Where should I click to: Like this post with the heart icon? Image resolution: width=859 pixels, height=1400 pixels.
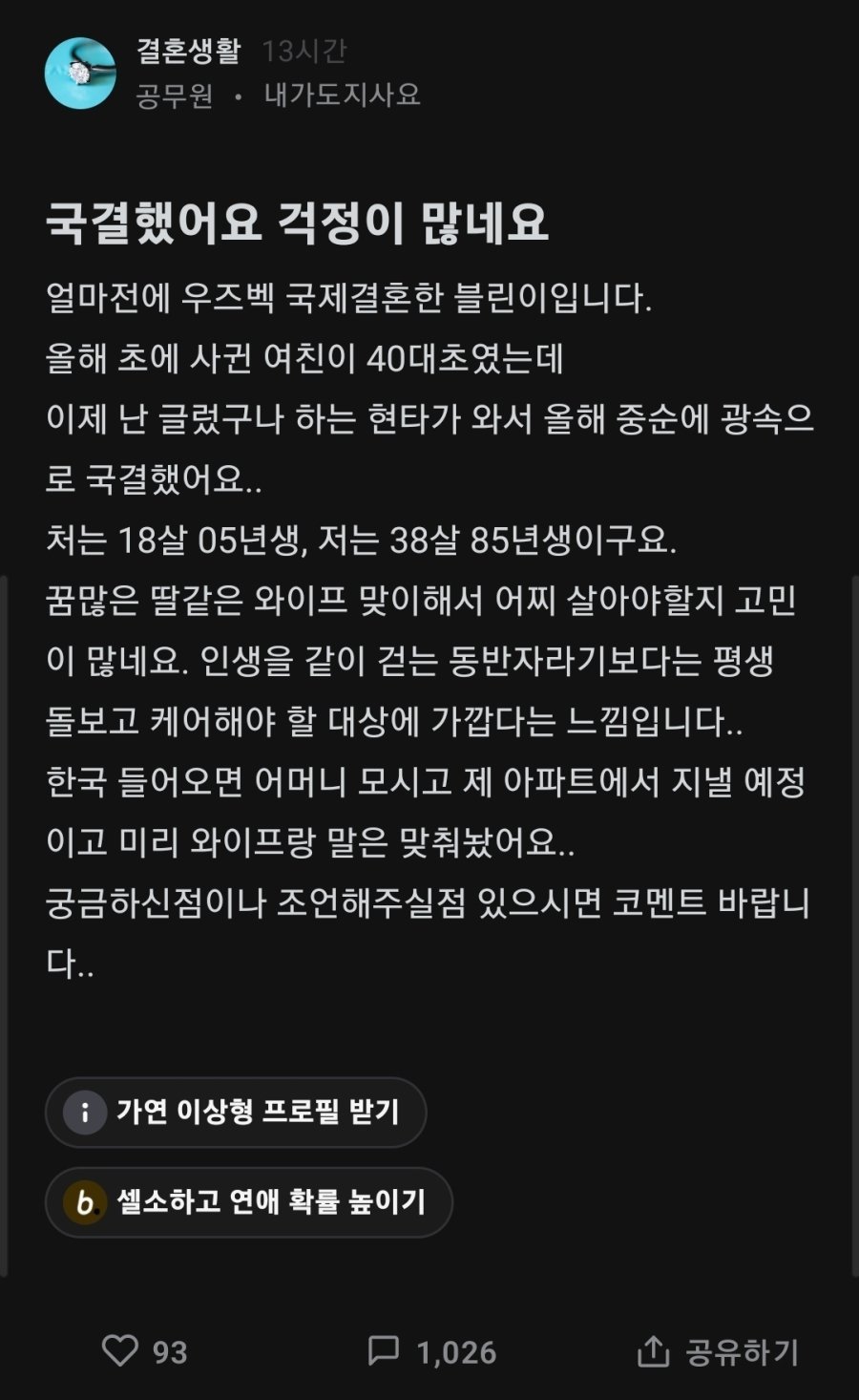[x=120, y=1351]
